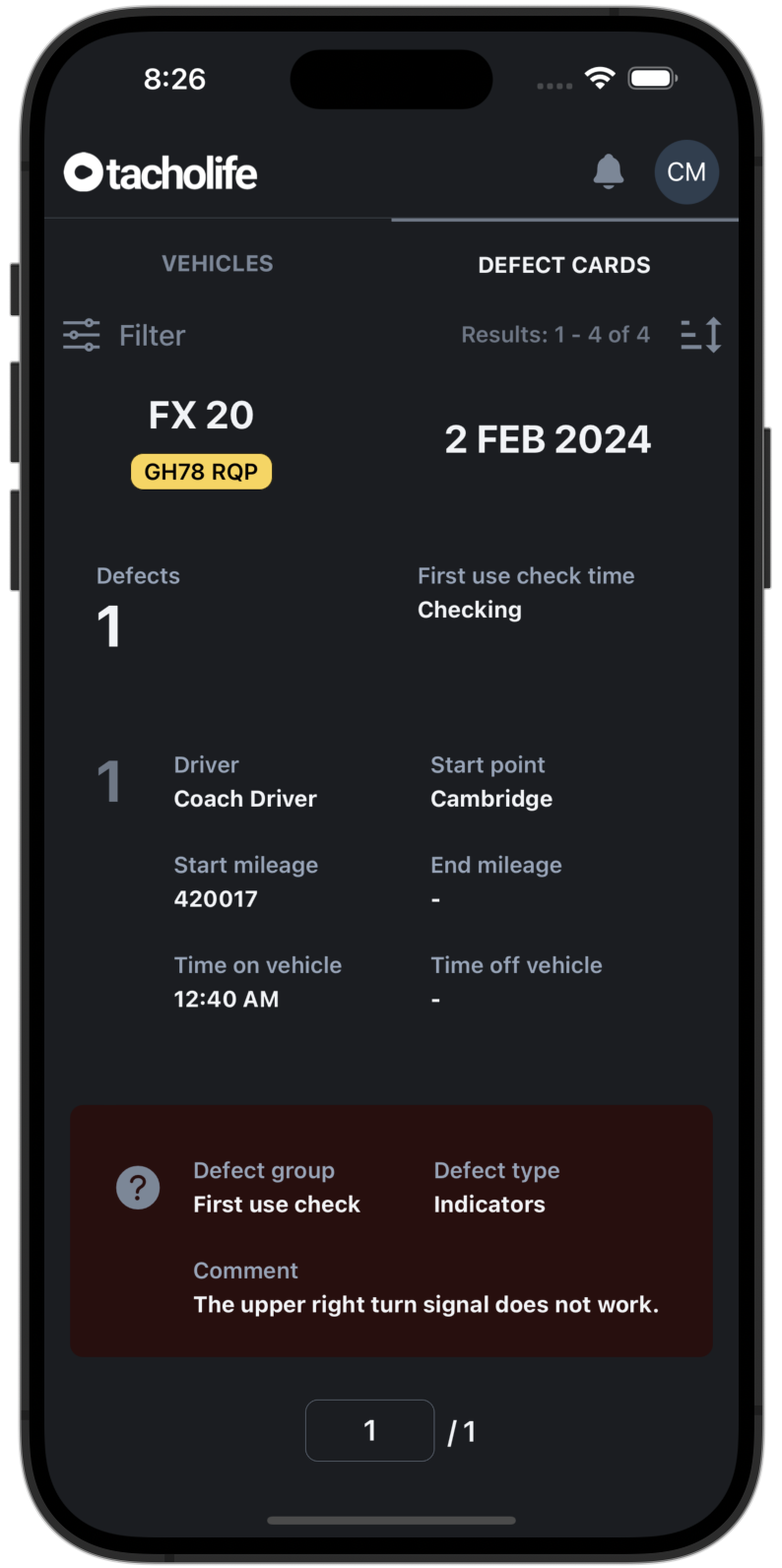Expand defect entry number 1
This screenshot has width=782, height=1568.
coord(109,780)
